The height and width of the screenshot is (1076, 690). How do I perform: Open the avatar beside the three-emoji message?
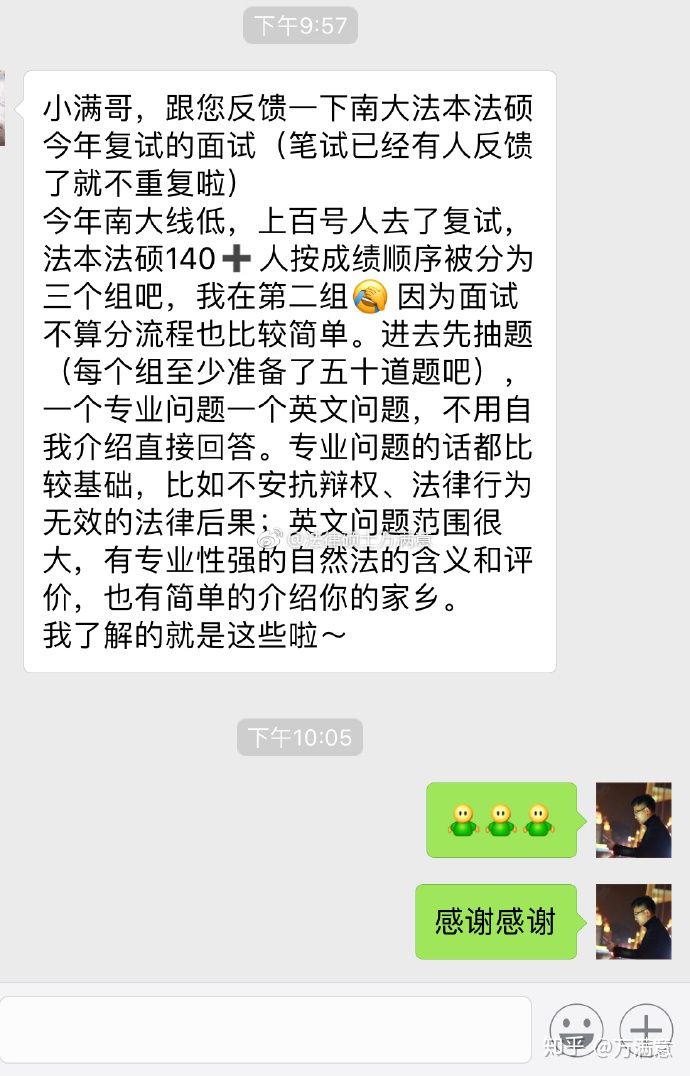(x=633, y=820)
